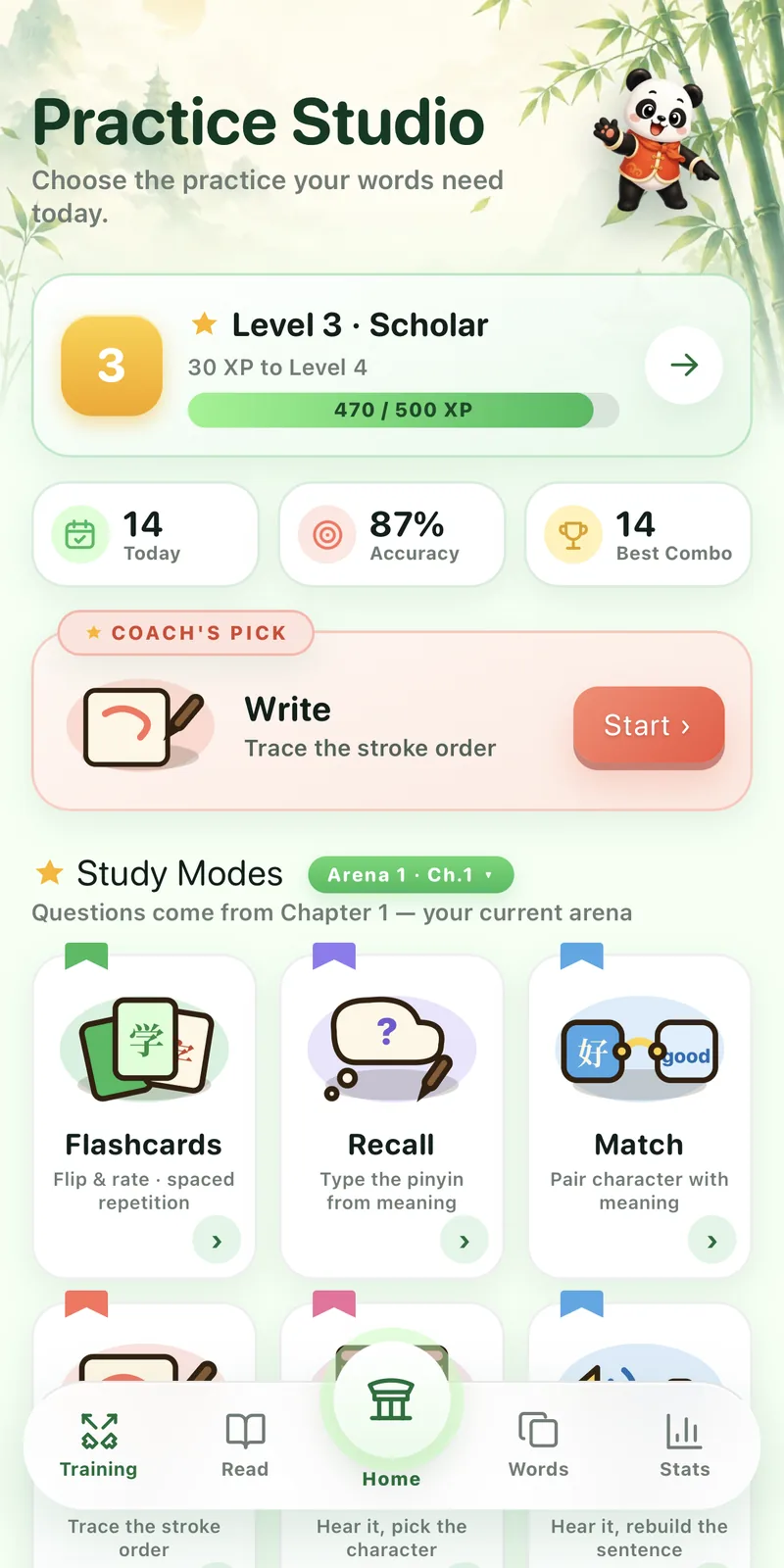Screen dimensions: 784x1568
Task: Switch to the Words tab
Action: (538, 1445)
